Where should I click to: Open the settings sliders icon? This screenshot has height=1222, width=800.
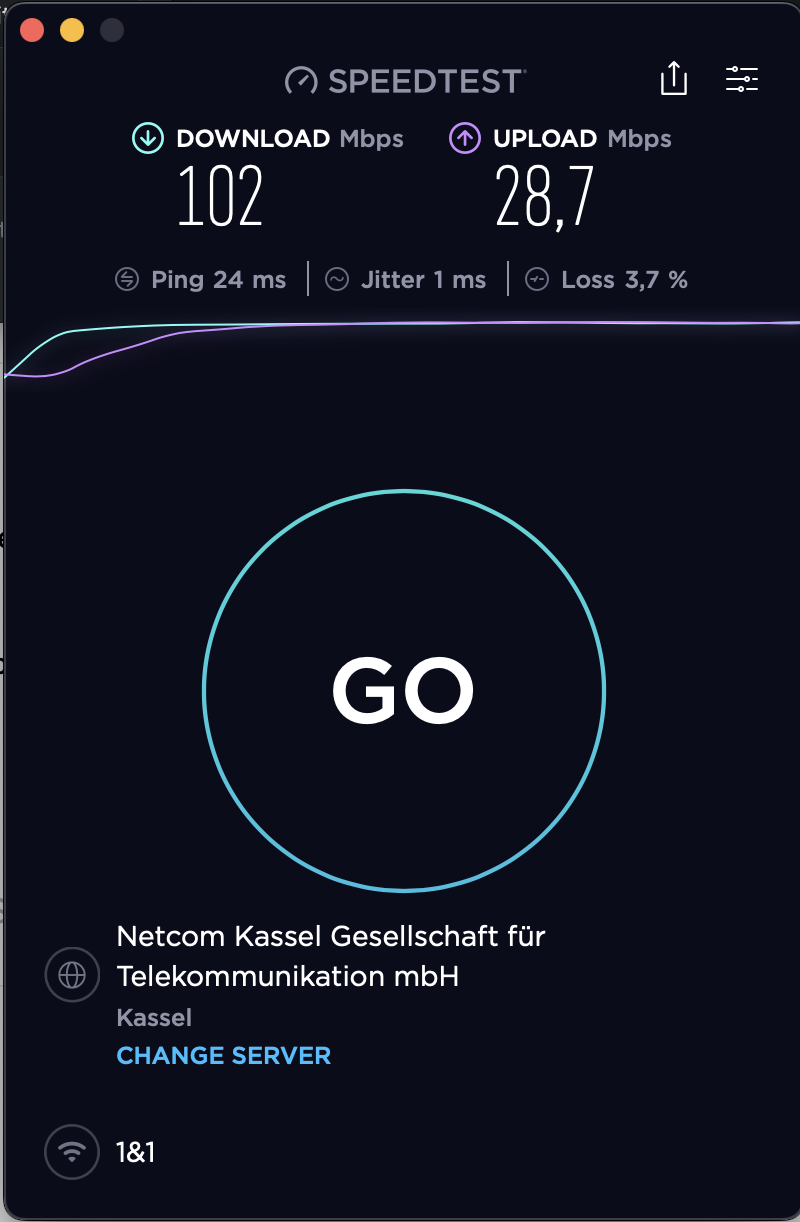pos(742,79)
